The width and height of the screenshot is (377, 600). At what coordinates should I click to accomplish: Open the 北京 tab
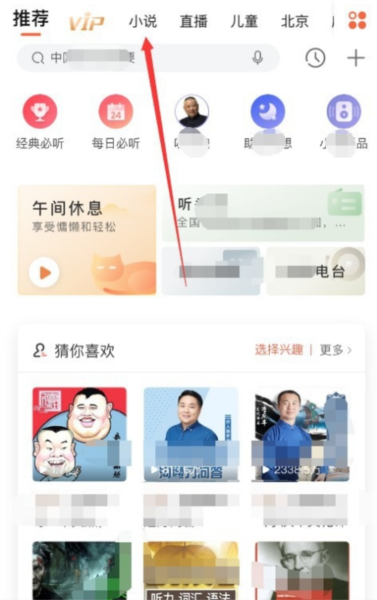[x=295, y=21]
